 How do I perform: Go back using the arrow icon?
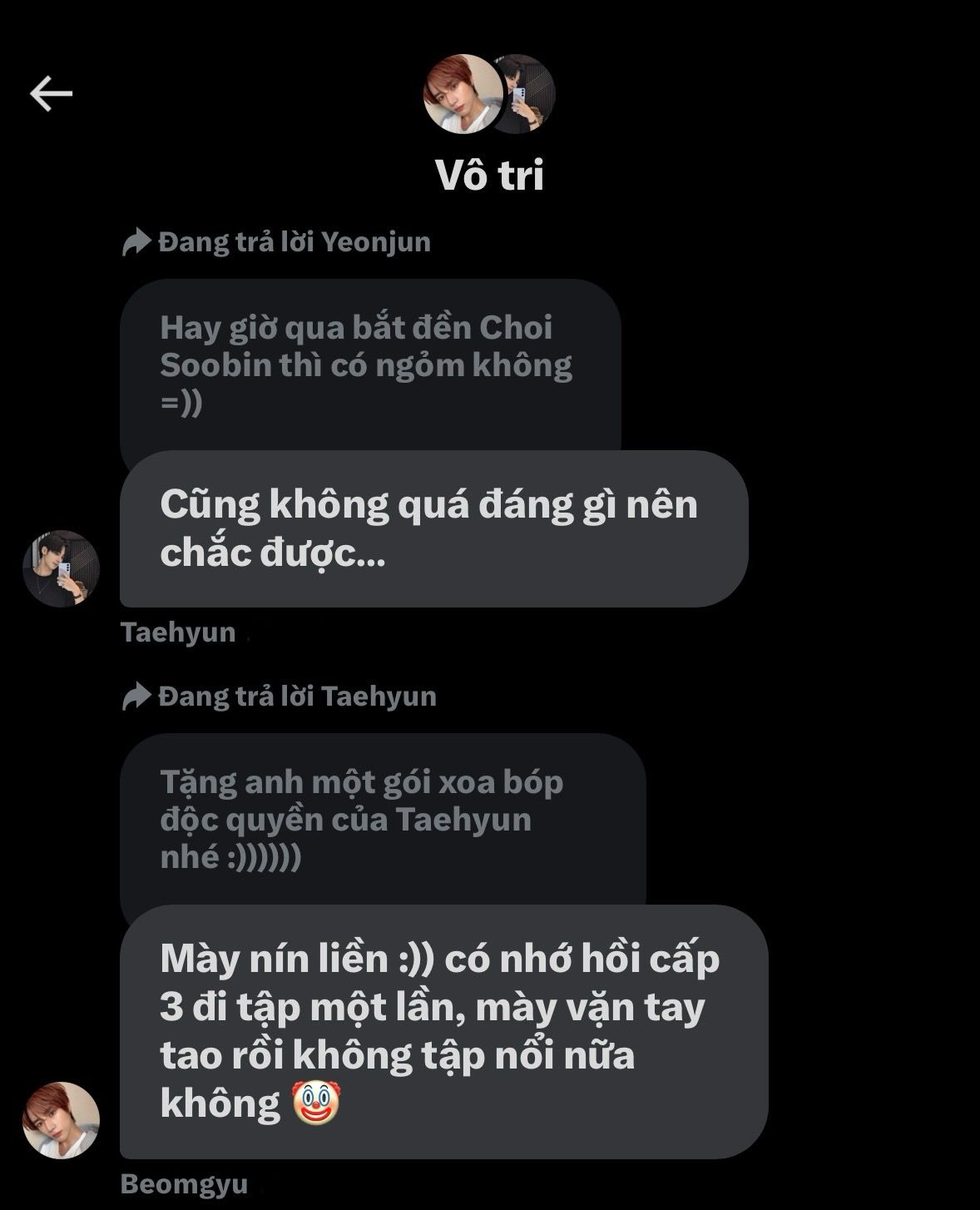point(52,93)
